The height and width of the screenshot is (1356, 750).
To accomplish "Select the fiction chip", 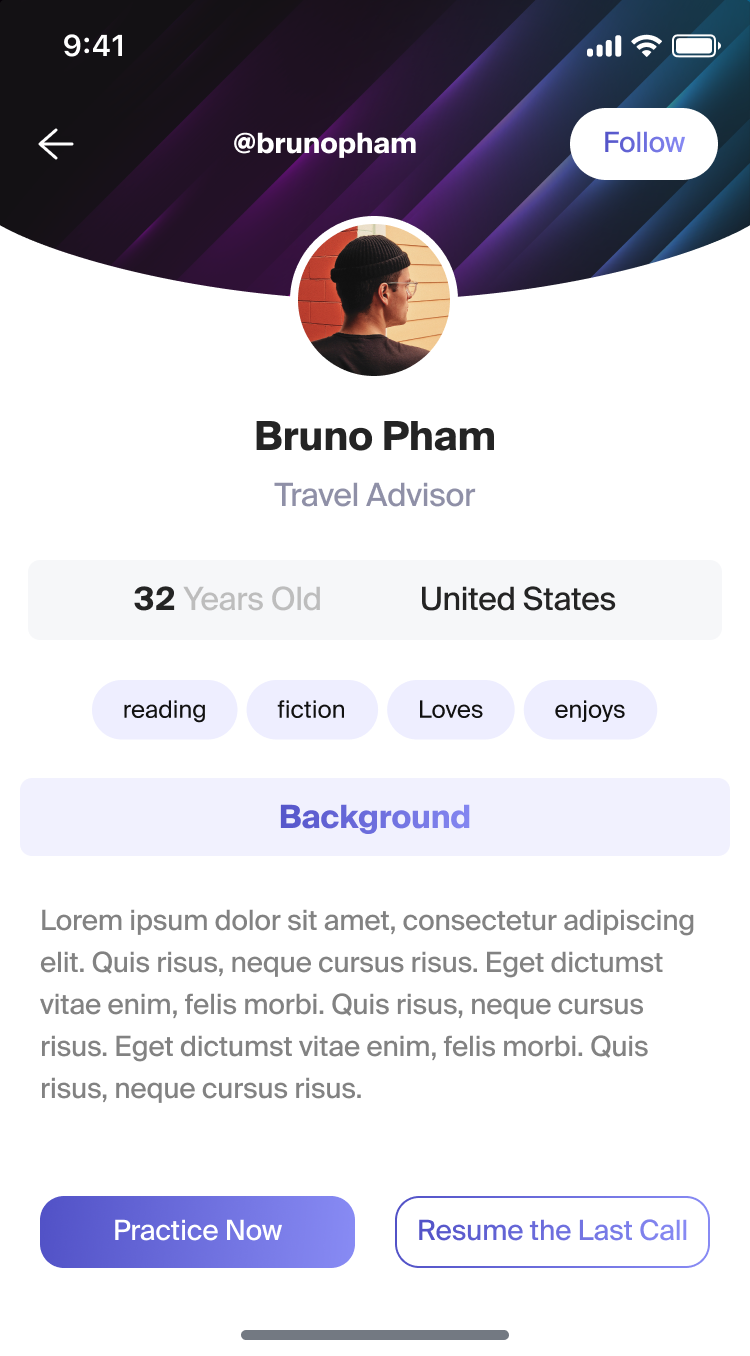I will click(311, 710).
